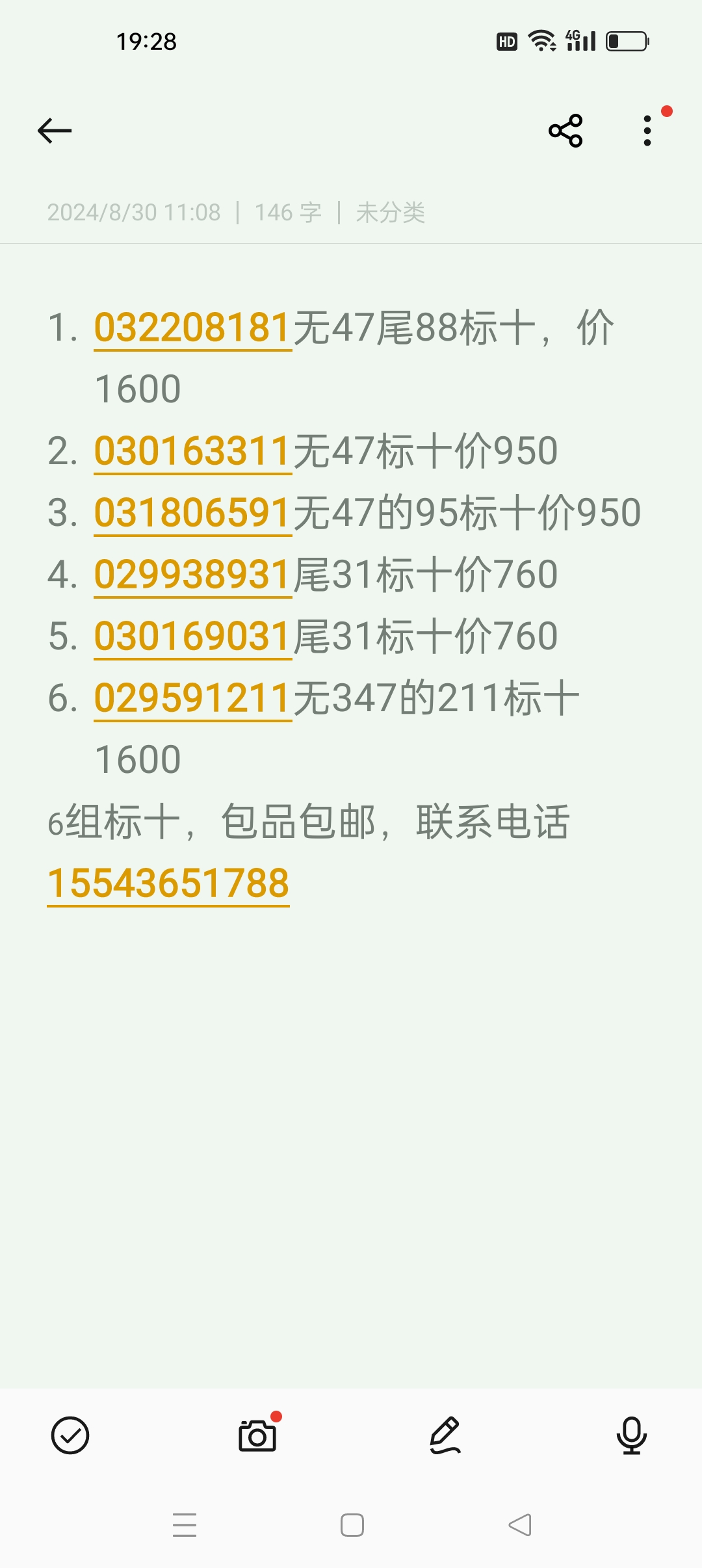Go to the home screen
702x1568 pixels.
pyautogui.click(x=352, y=1525)
